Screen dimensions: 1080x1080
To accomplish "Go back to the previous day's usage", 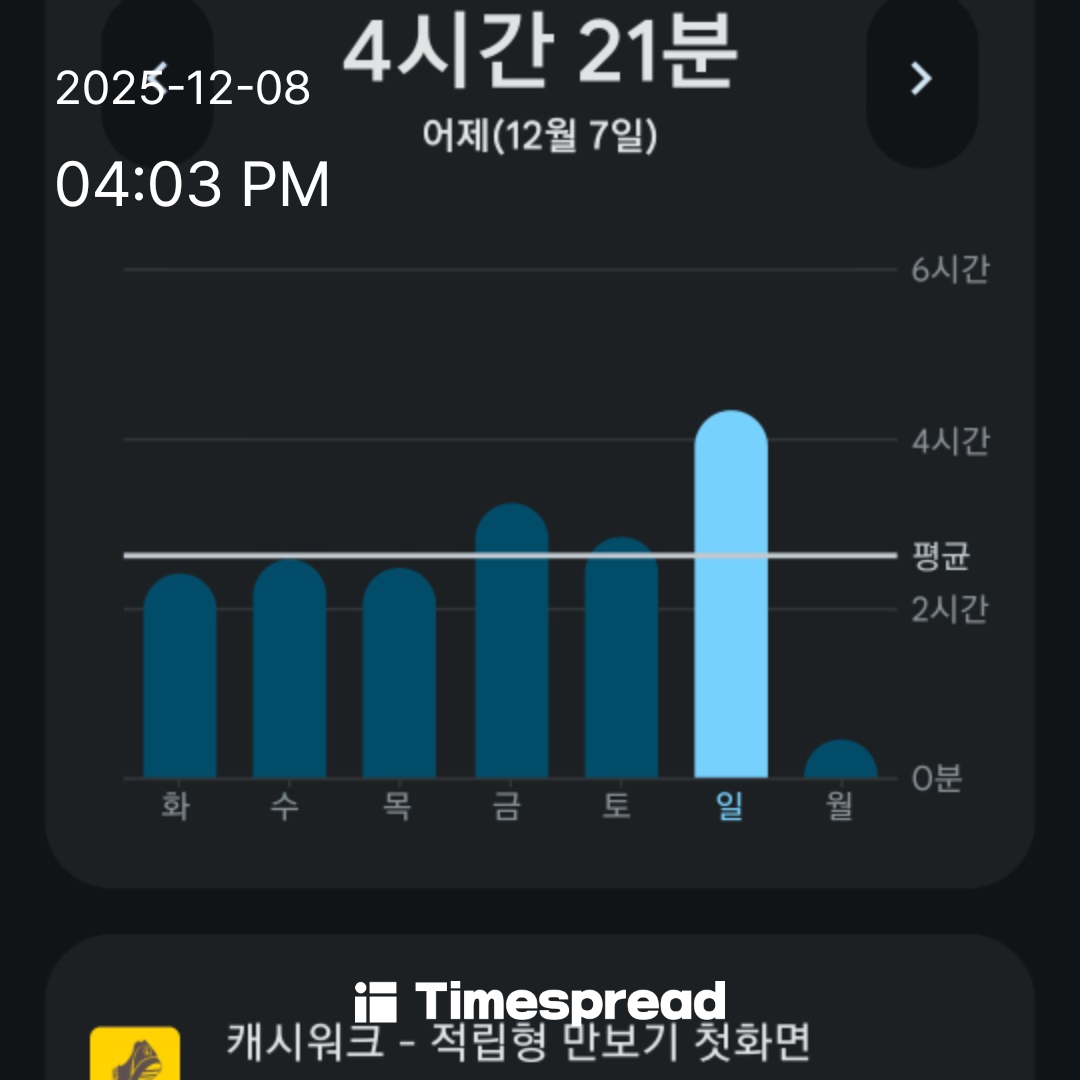I will [x=157, y=78].
